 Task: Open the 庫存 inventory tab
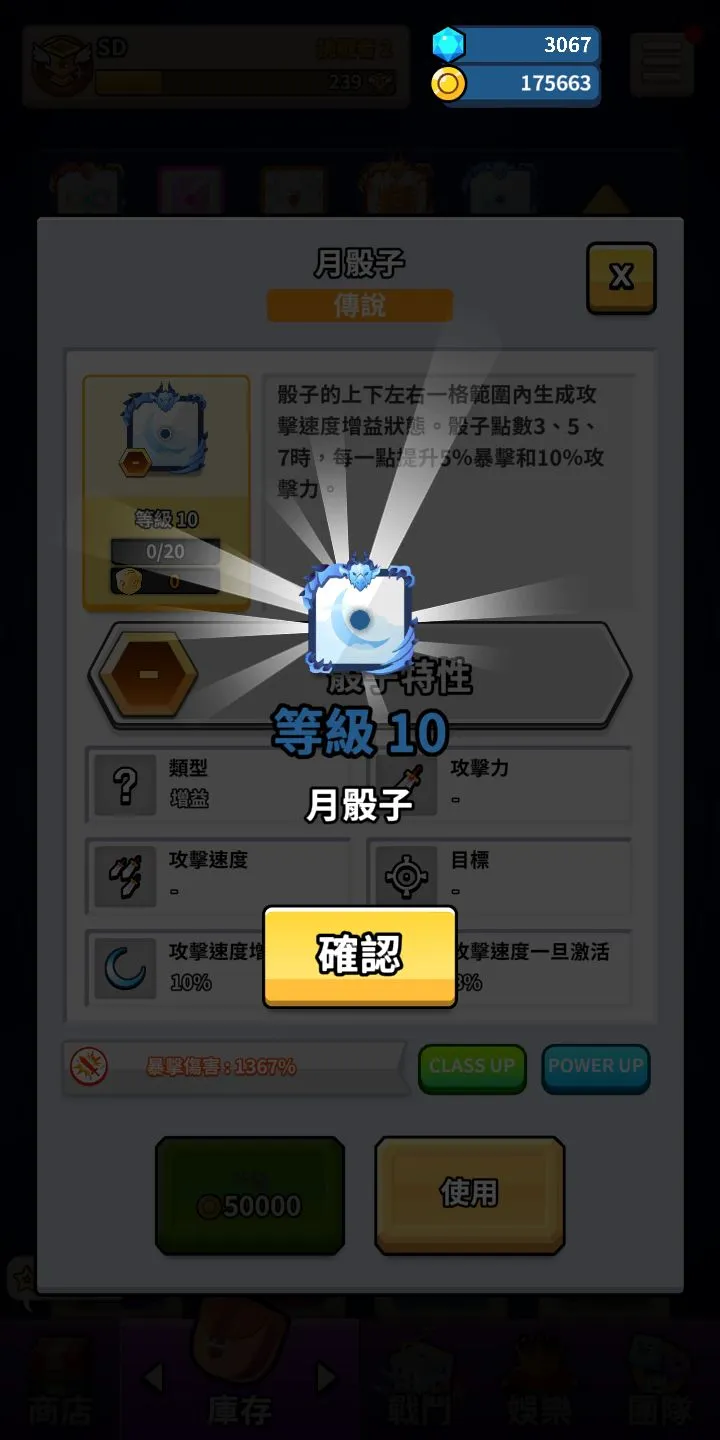[240, 1385]
